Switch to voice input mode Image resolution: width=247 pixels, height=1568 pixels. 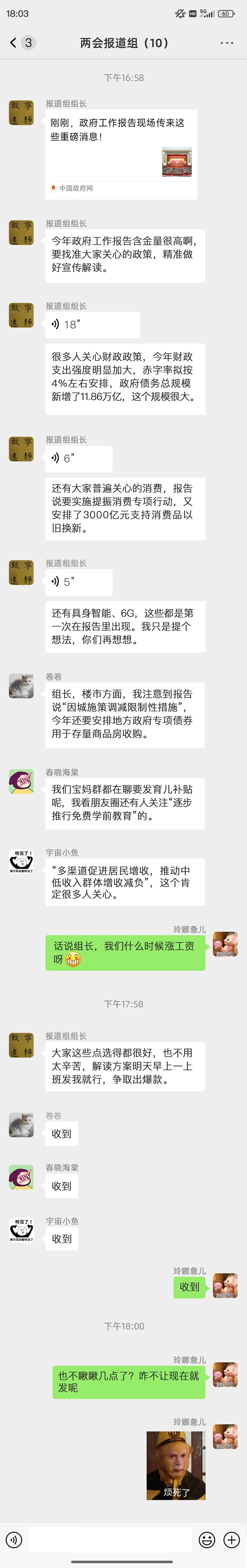14,1540
